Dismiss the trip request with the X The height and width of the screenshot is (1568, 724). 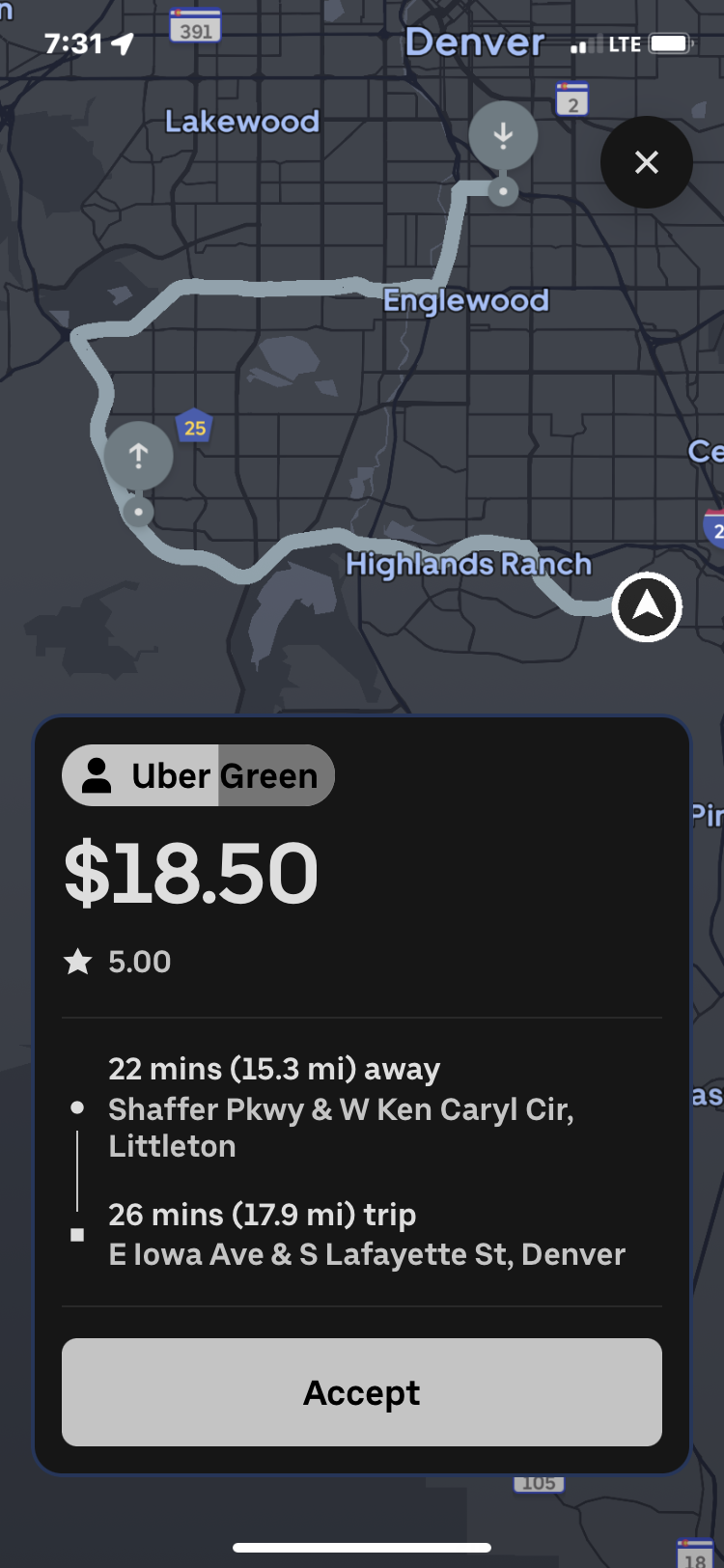tap(646, 162)
